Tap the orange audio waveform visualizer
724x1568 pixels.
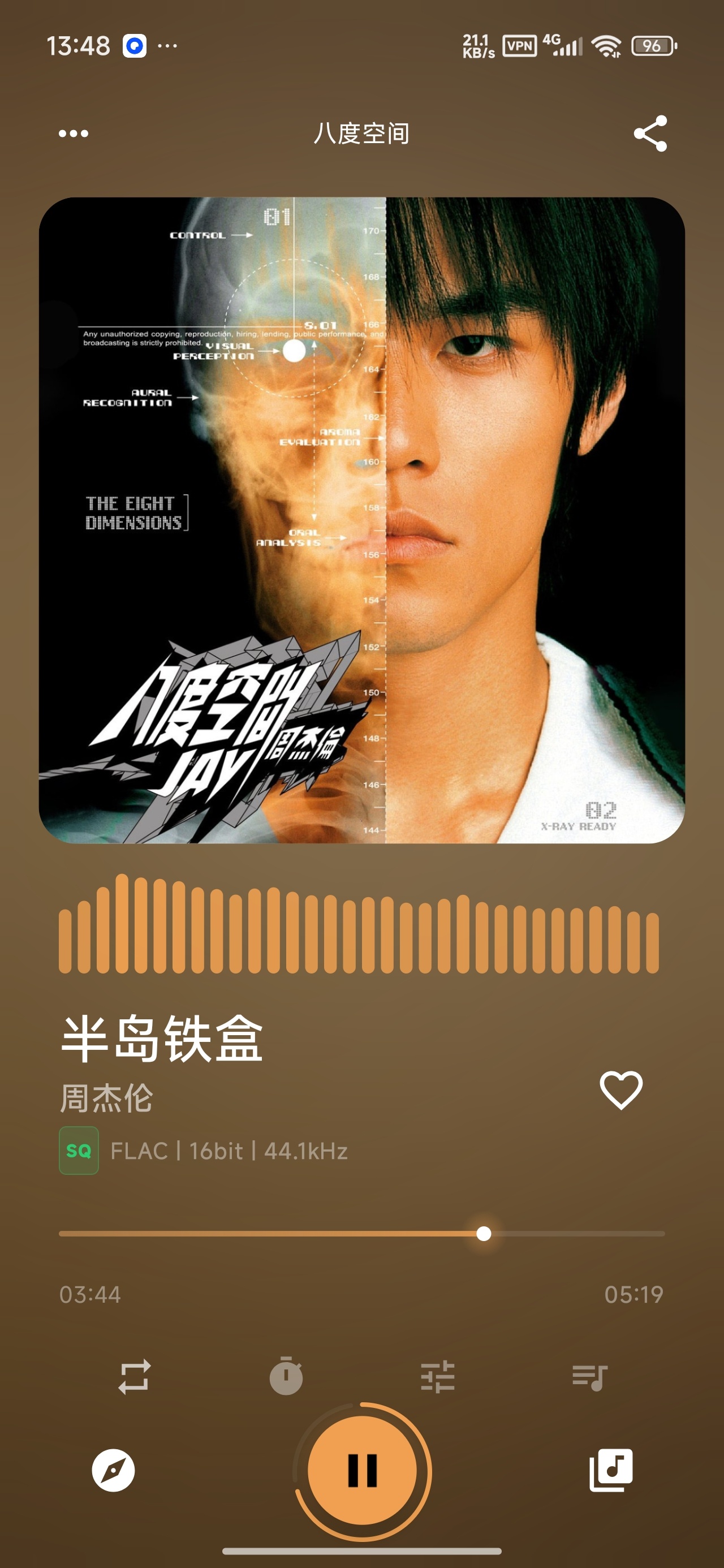coord(359,924)
